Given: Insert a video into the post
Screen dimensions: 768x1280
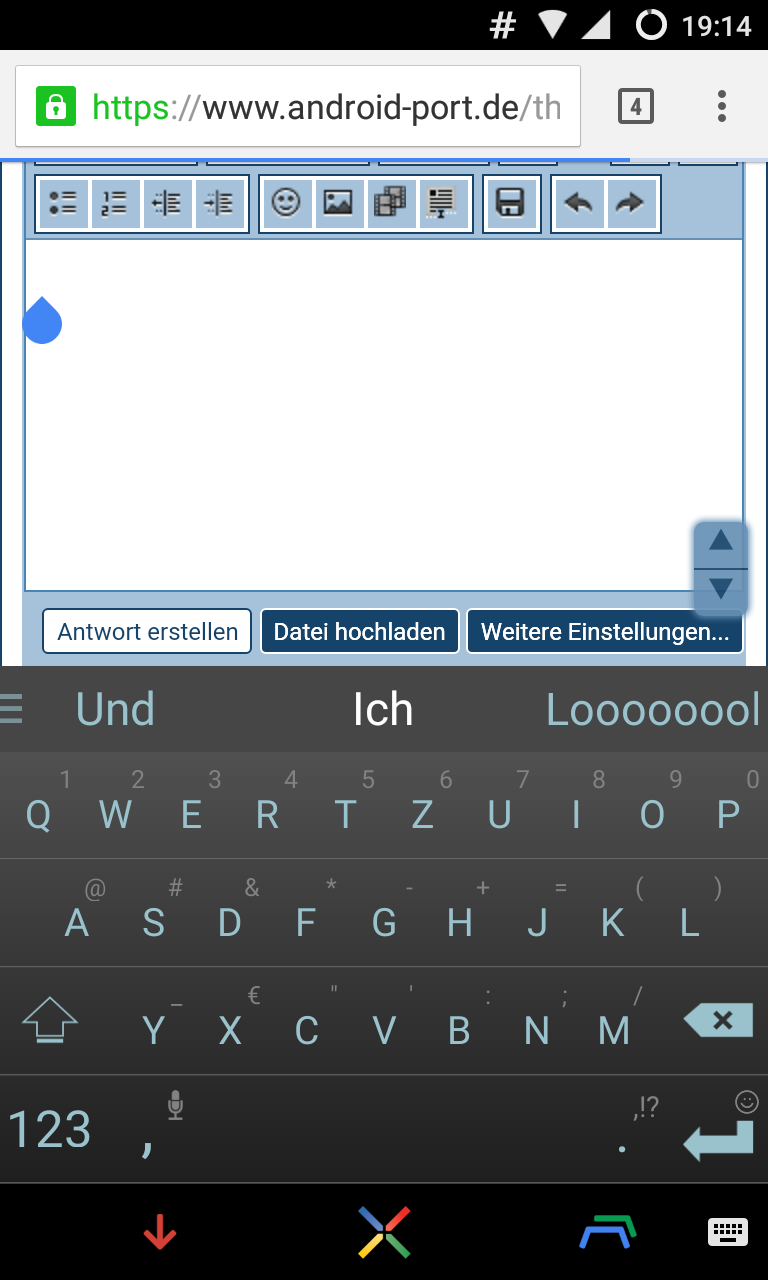Looking at the screenshot, I should coord(390,204).
